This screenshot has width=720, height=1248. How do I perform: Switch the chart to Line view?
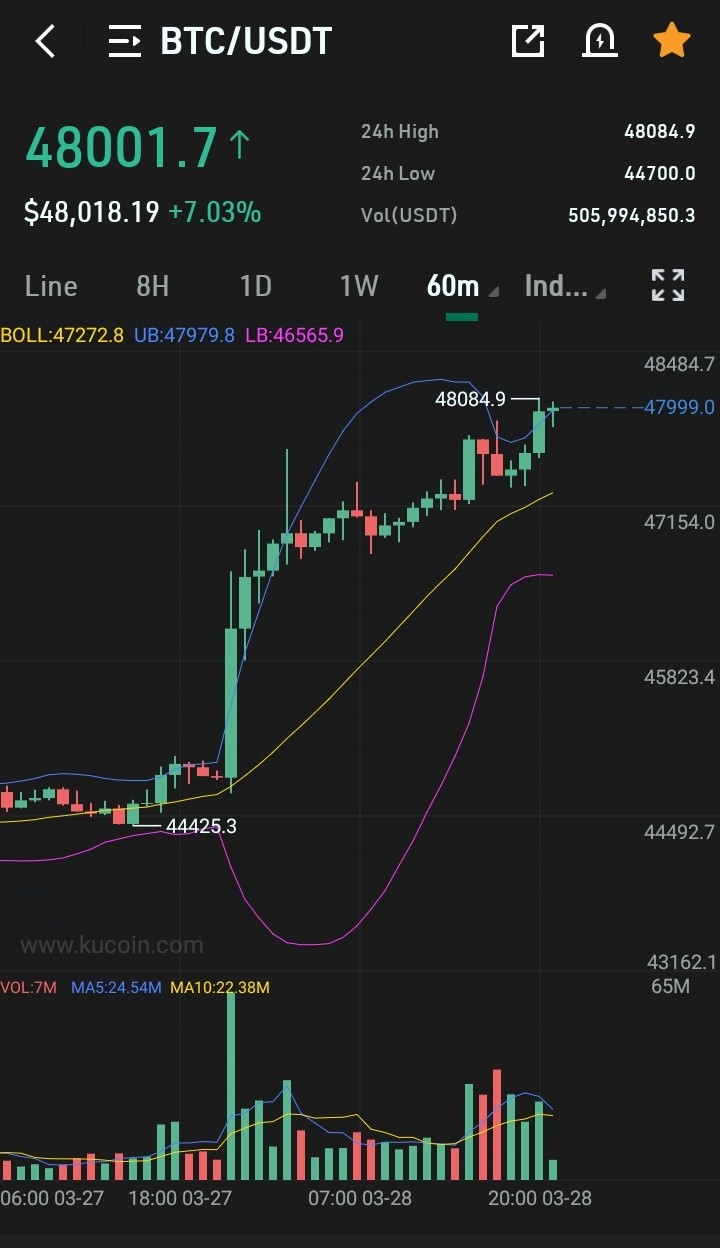pyautogui.click(x=51, y=286)
